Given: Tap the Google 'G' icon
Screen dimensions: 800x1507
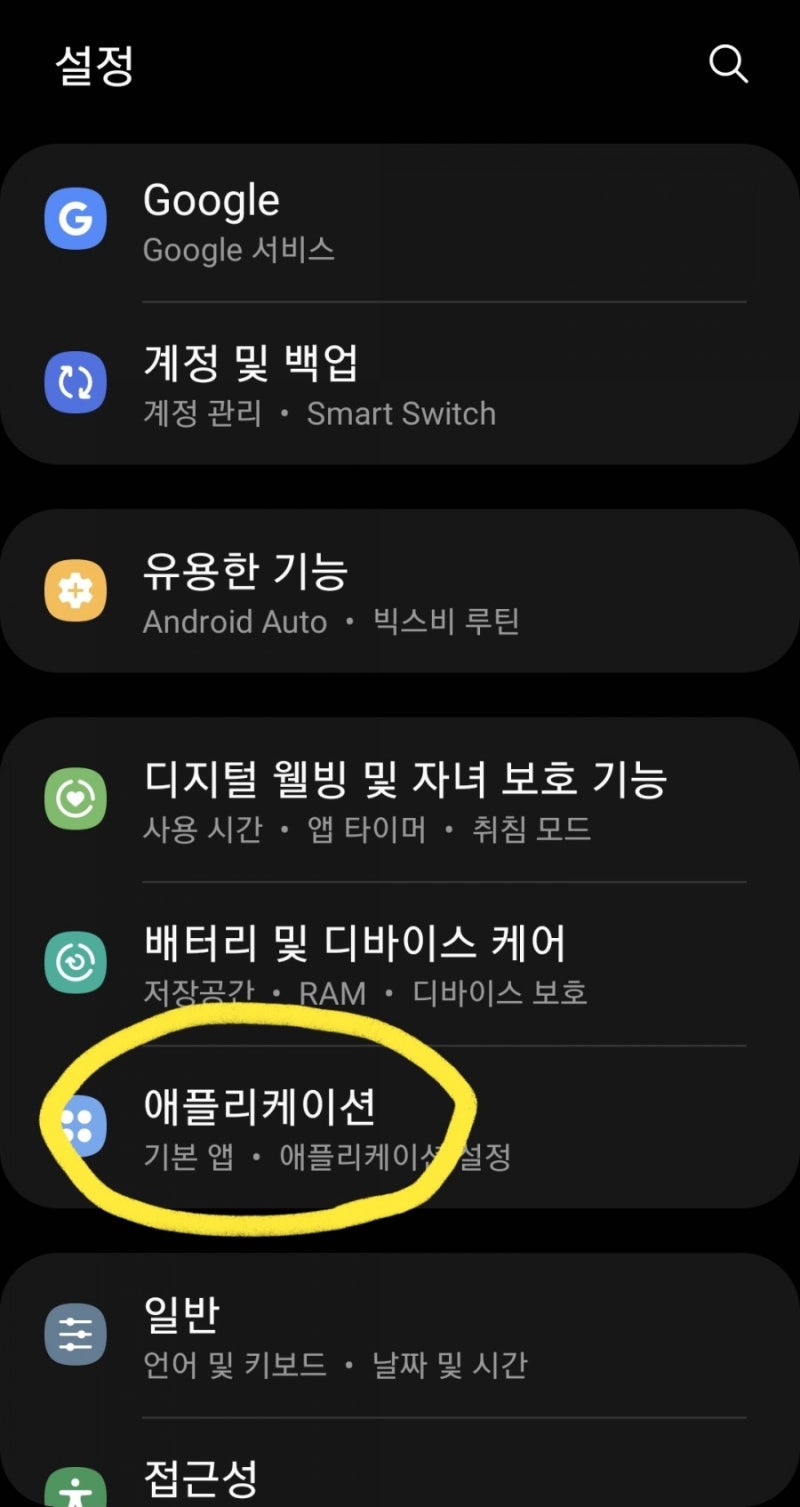Looking at the screenshot, I should 75,217.
